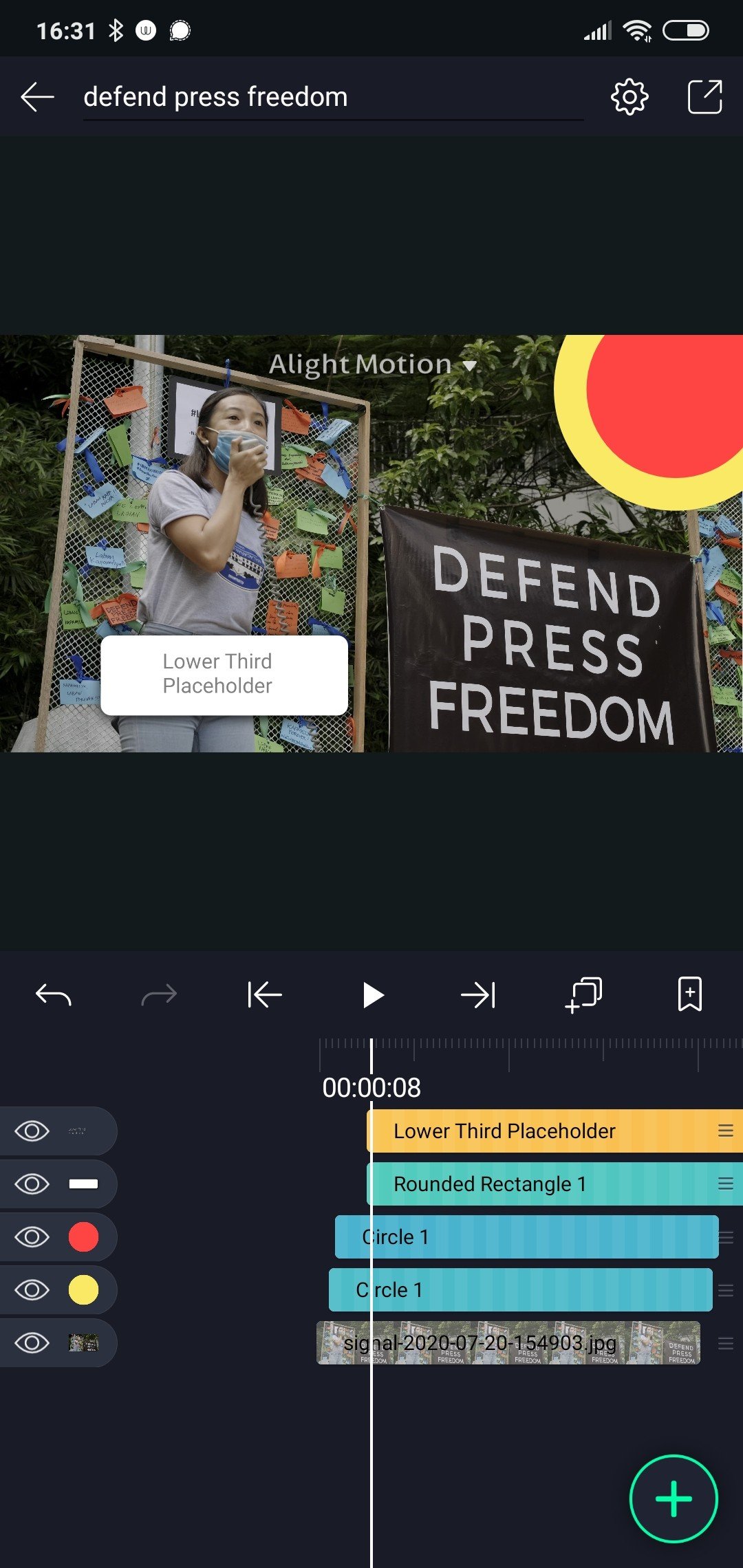The height and width of the screenshot is (1568, 743).
Task: Hide the Lower Third Placeholder layer
Action: [x=32, y=1131]
